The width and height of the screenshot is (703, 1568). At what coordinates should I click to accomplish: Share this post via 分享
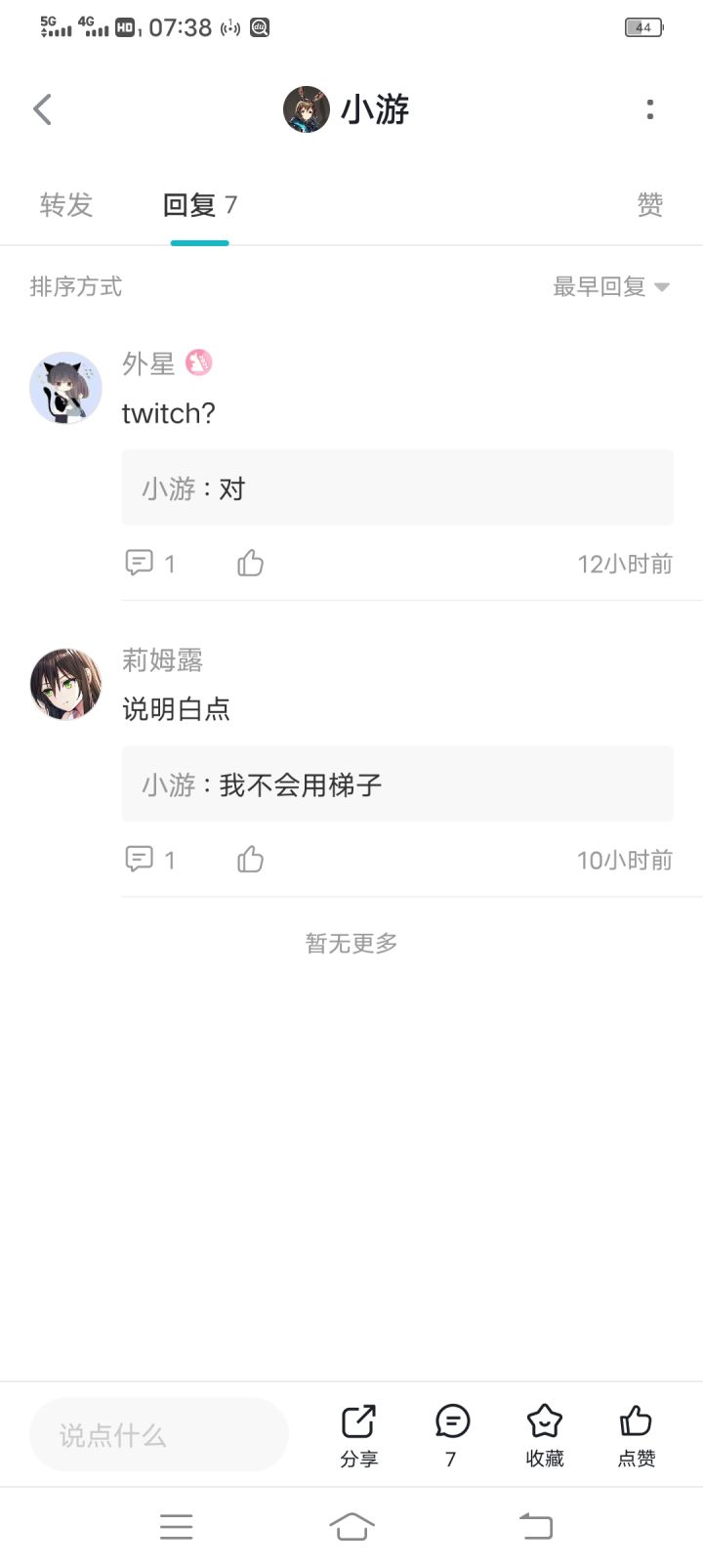[358, 1435]
